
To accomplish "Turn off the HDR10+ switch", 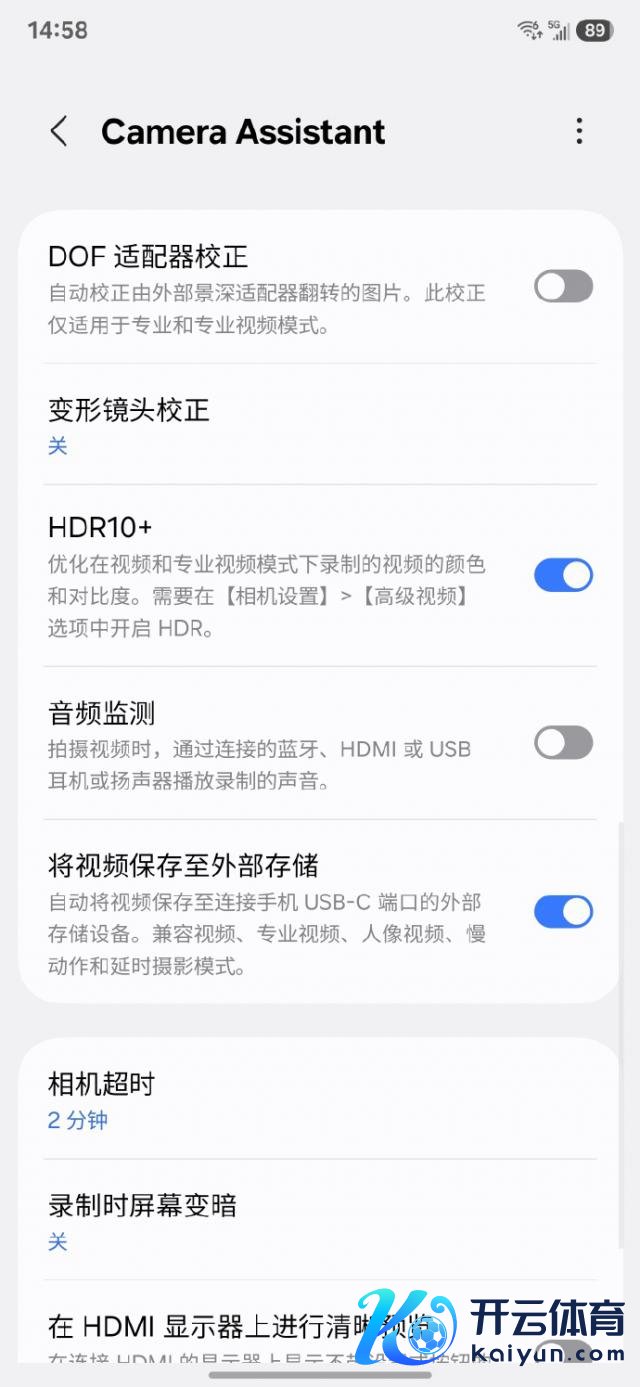I will click(563, 575).
